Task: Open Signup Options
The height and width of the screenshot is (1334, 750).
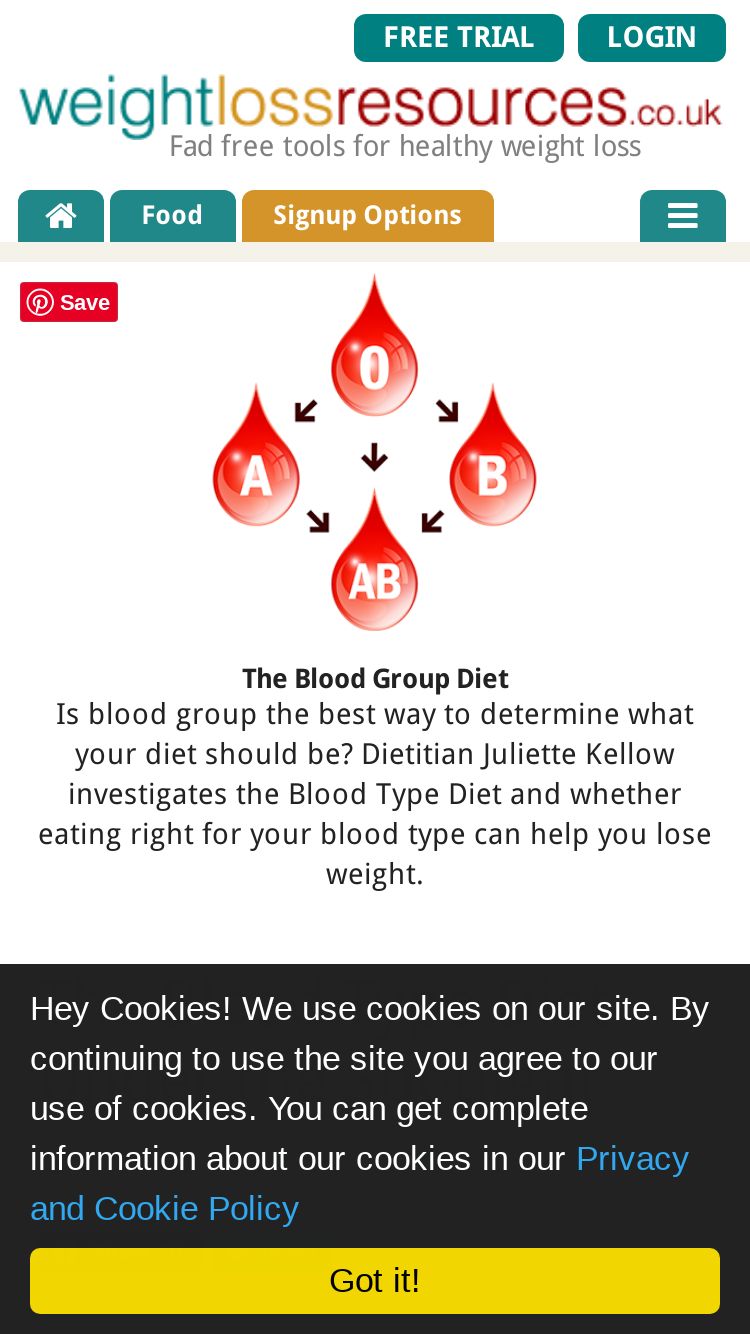Action: [367, 216]
